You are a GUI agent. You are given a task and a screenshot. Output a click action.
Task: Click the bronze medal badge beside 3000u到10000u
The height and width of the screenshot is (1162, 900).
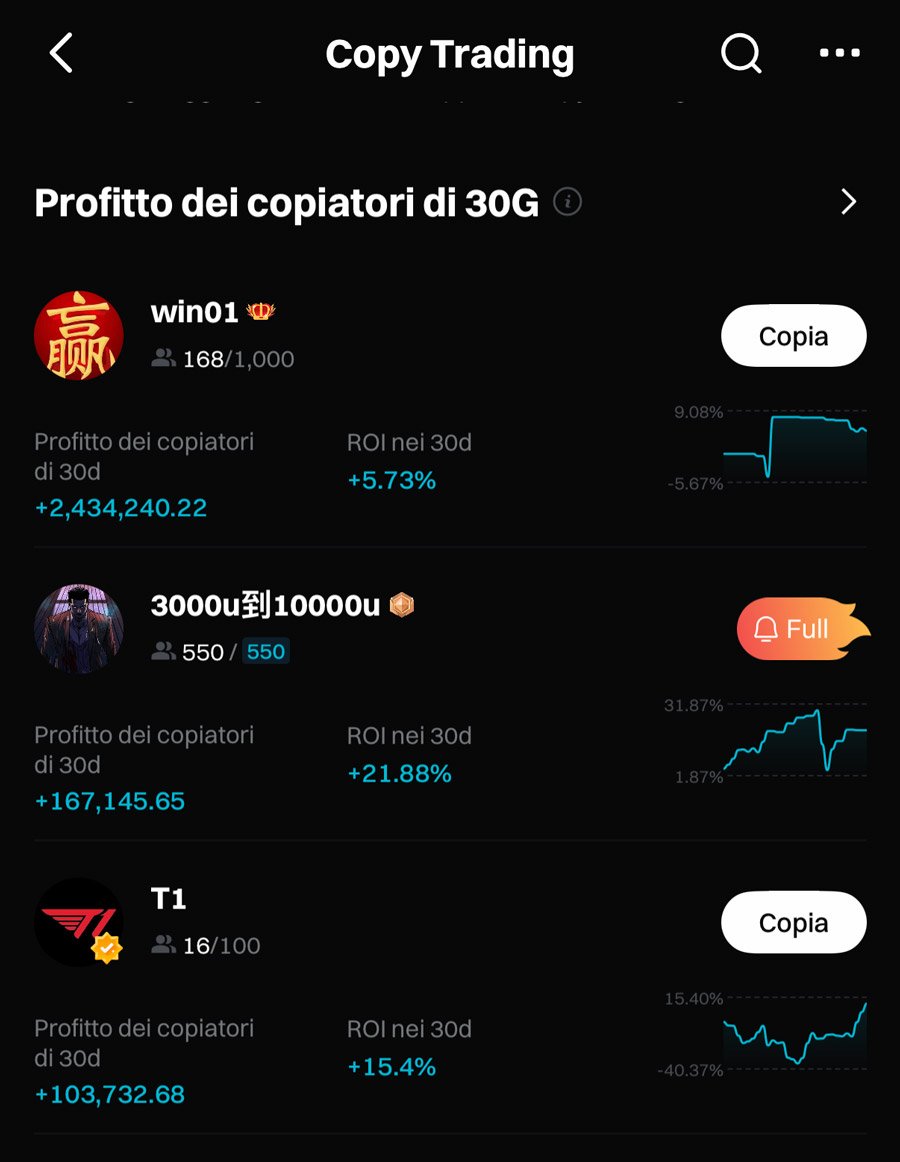401,604
